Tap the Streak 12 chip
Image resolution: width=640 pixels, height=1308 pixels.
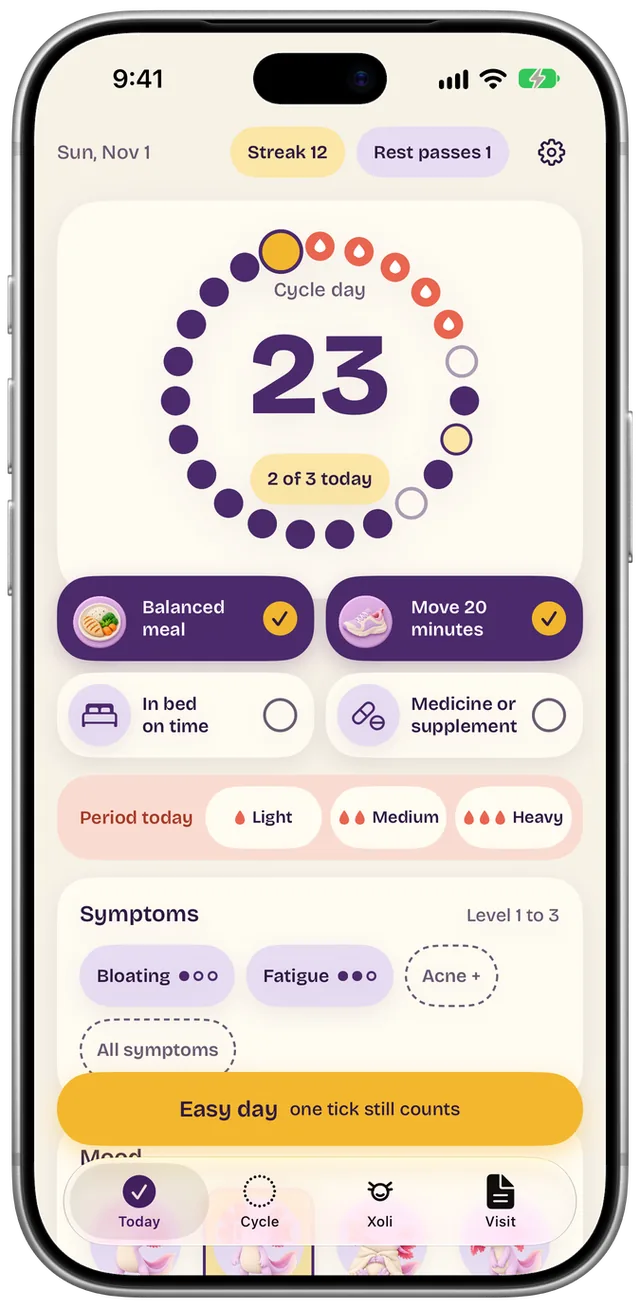288,152
